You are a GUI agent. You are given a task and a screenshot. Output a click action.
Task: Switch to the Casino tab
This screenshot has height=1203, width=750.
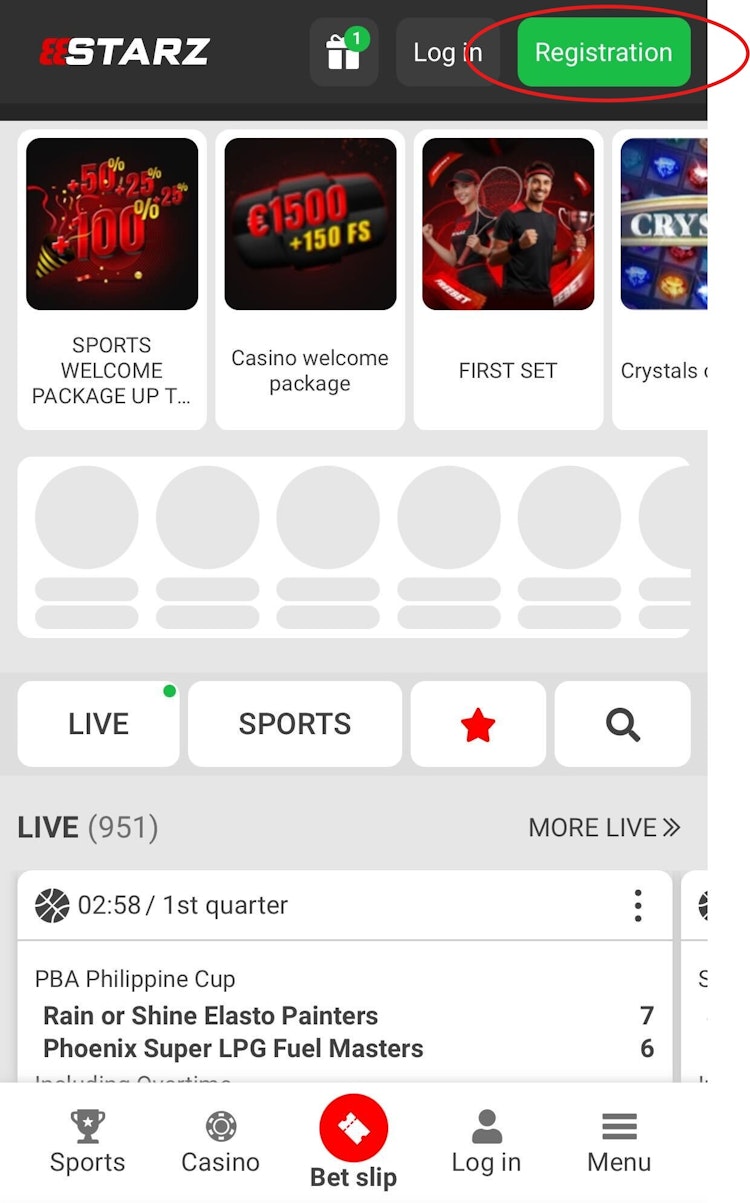(x=220, y=1141)
